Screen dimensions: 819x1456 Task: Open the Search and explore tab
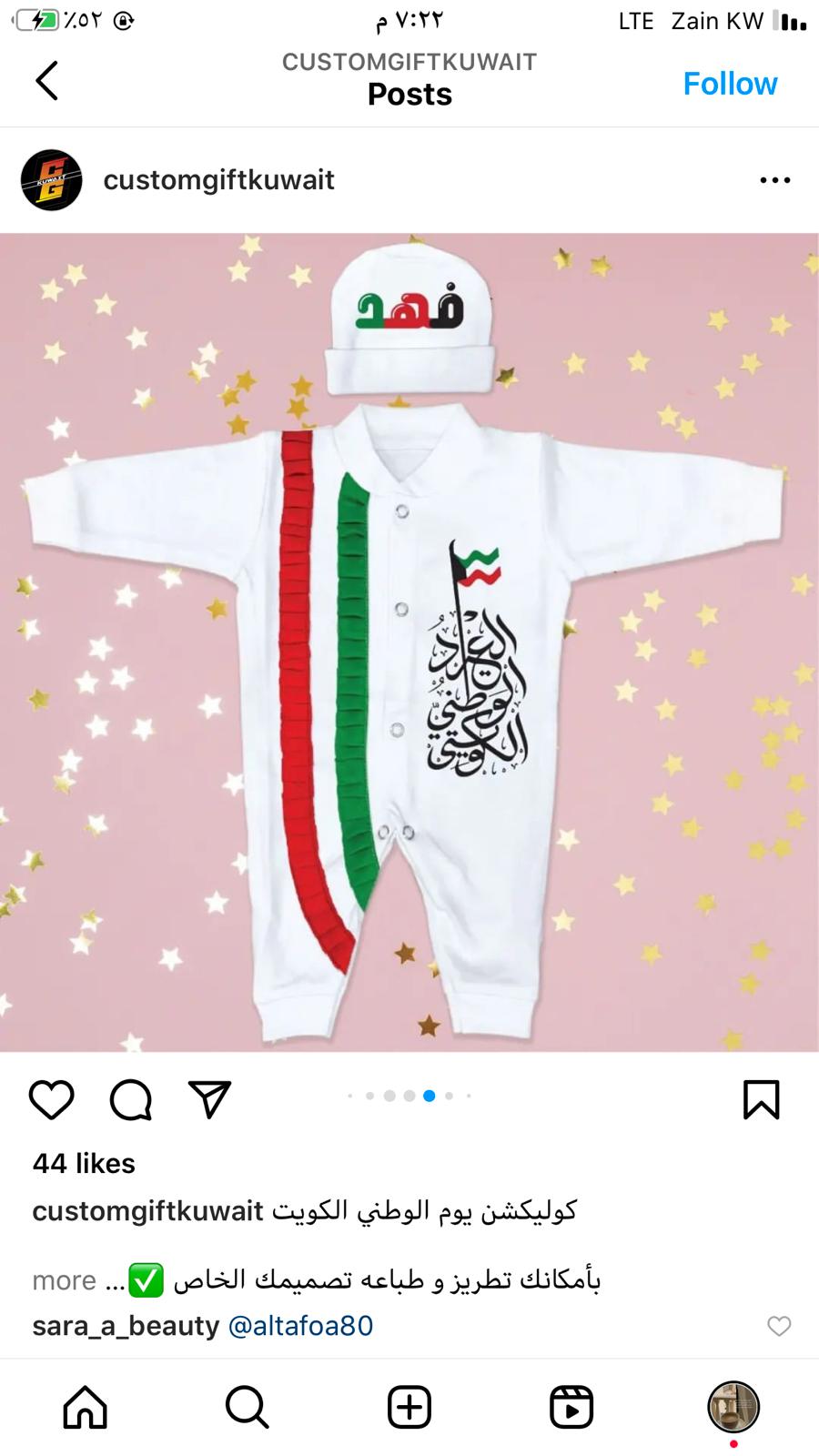coord(247,1407)
